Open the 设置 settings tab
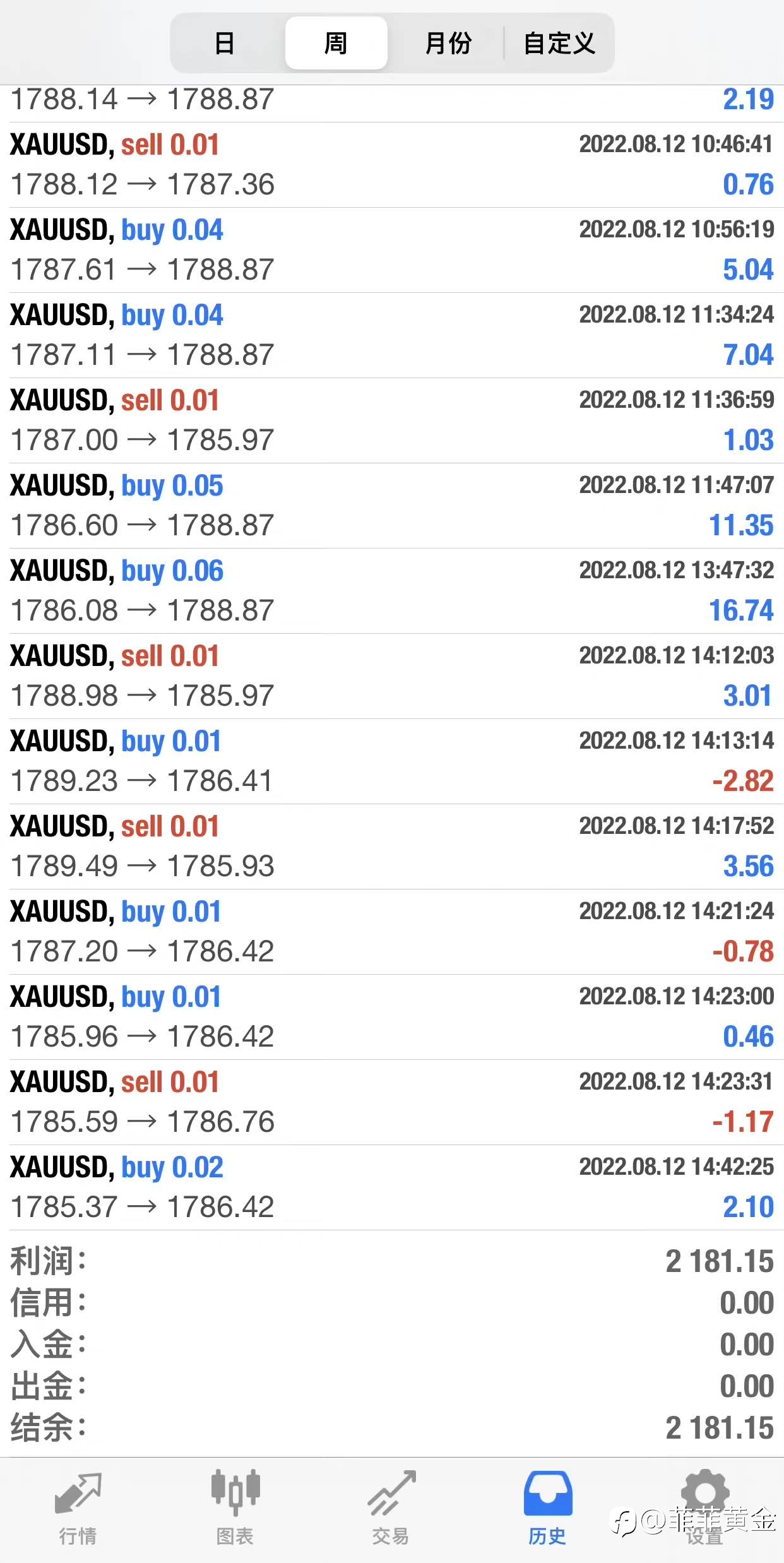 click(704, 1509)
